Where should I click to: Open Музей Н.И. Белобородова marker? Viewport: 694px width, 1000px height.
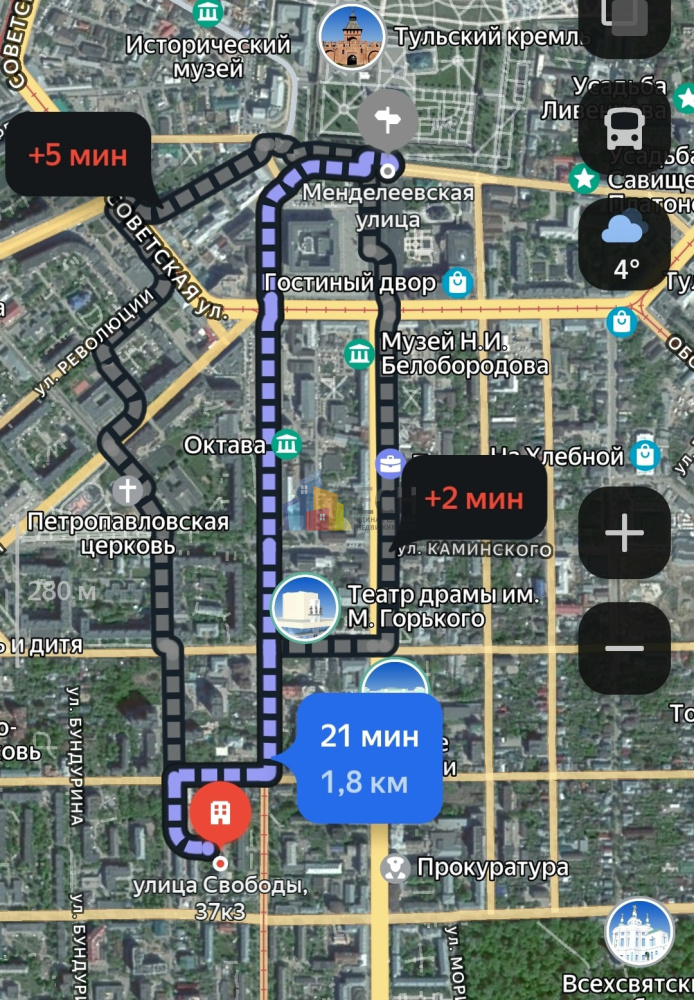pos(359,352)
